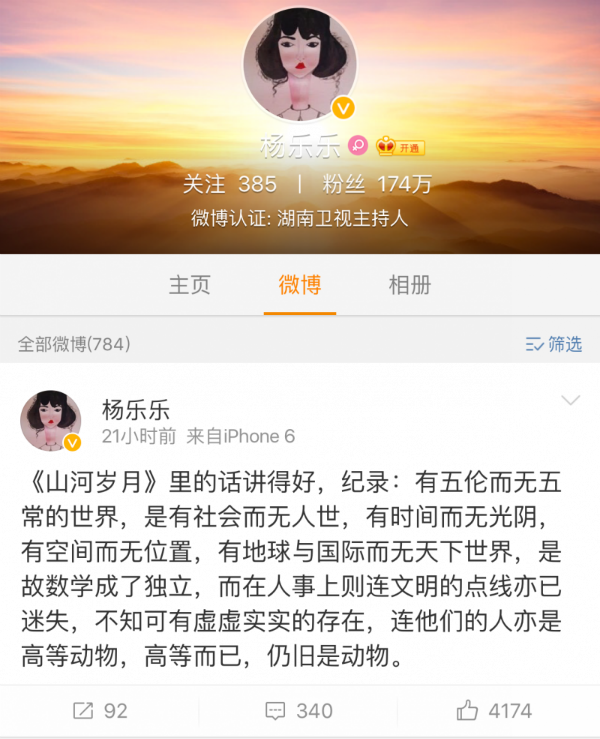View the 关注 385 following list
600x739 pixels.
point(230,185)
